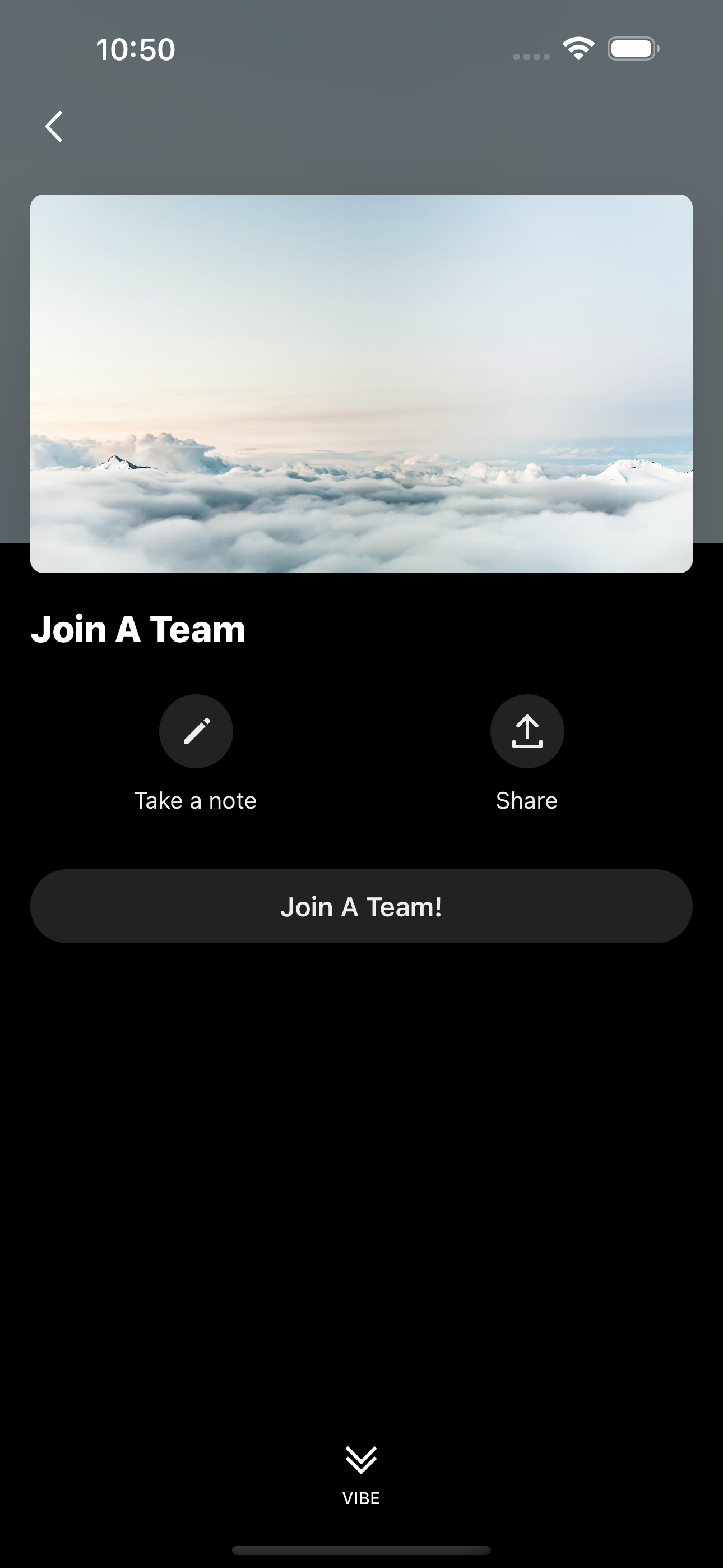The width and height of the screenshot is (723, 1568).
Task: Share this Join A Team page
Action: (x=527, y=731)
